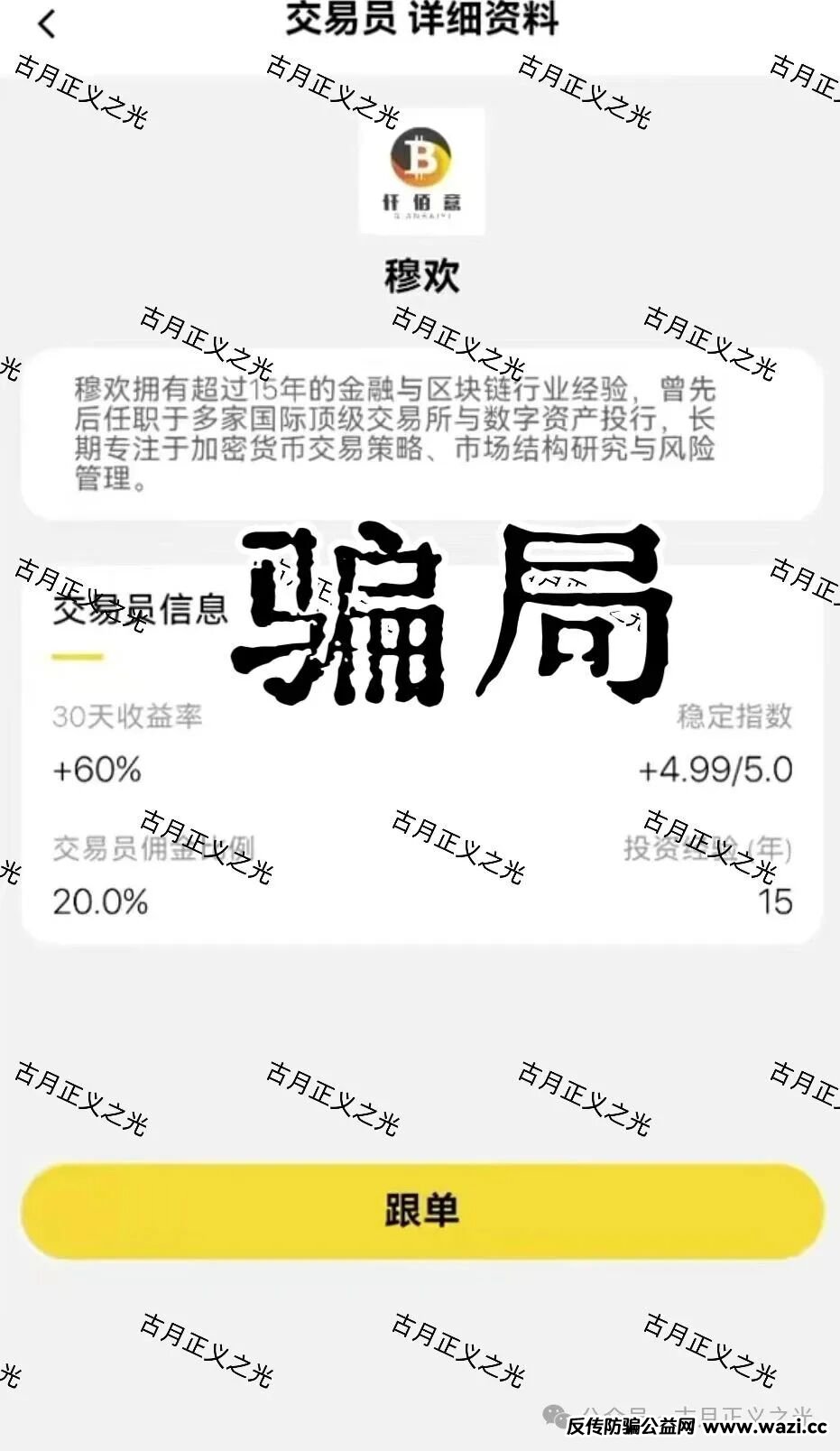Go back using the top arrow
Image resolution: width=840 pixels, height=1451 pixels.
[48, 23]
